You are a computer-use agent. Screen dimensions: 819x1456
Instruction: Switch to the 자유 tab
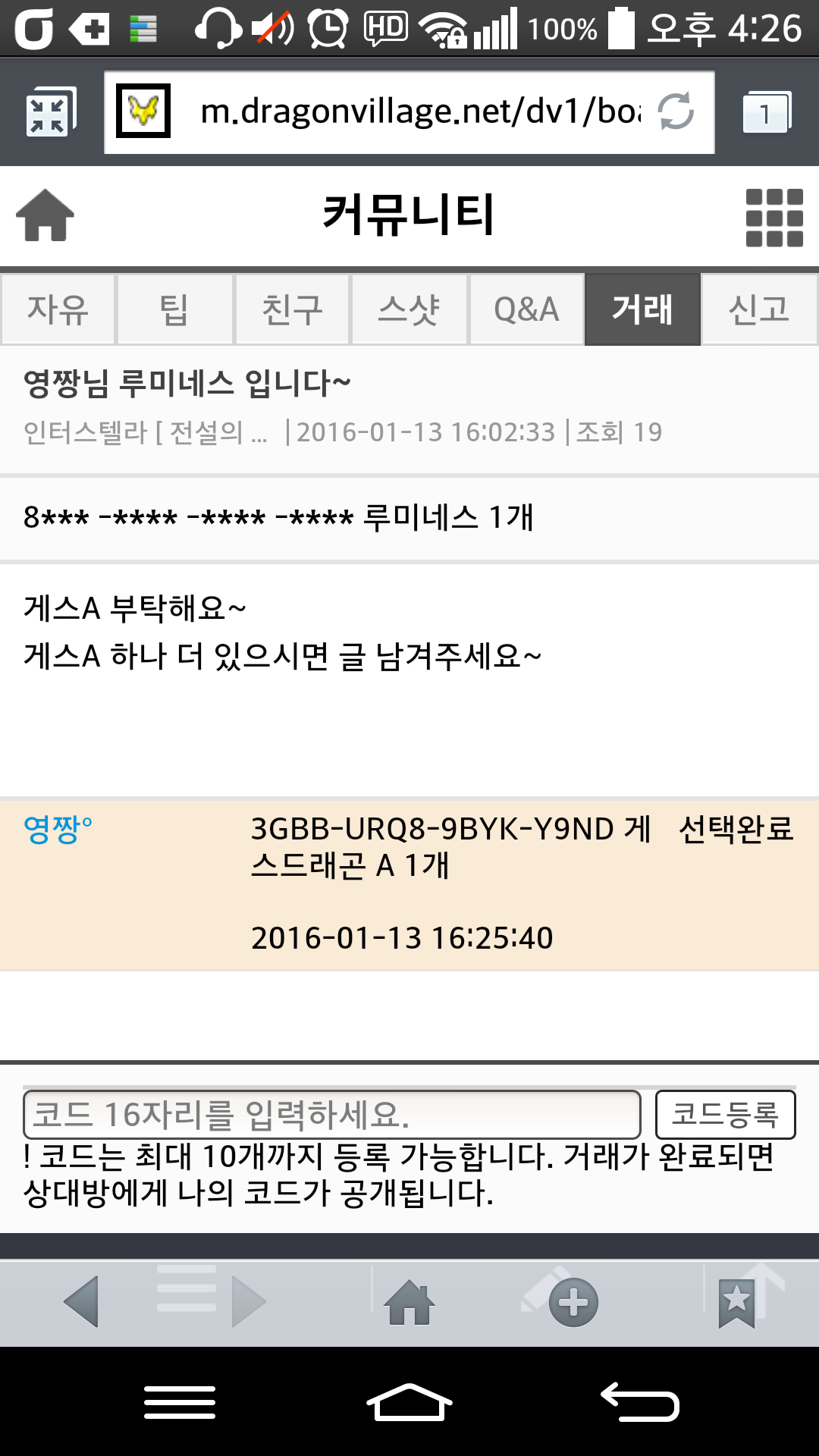click(58, 309)
